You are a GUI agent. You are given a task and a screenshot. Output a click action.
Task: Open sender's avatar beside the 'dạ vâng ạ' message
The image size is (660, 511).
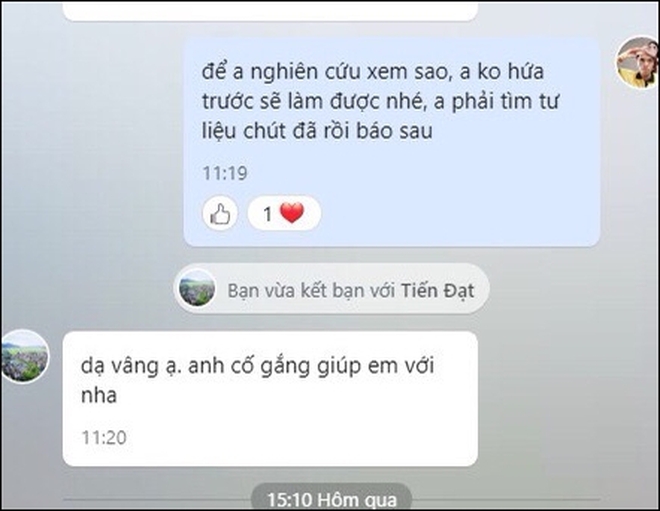click(23, 355)
